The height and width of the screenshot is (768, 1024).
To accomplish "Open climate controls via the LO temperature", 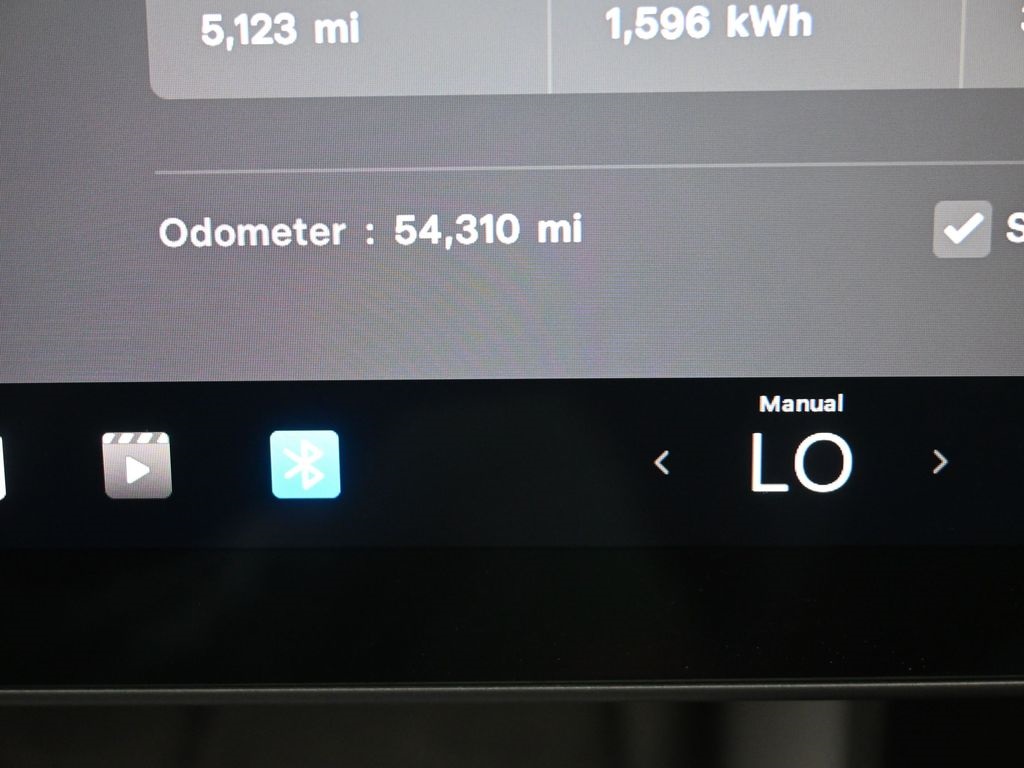I will pyautogui.click(x=801, y=464).
